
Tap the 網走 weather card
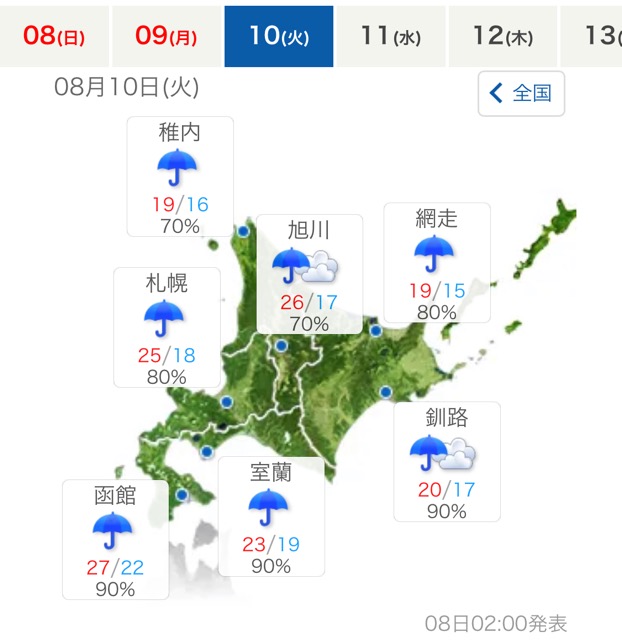click(x=437, y=263)
